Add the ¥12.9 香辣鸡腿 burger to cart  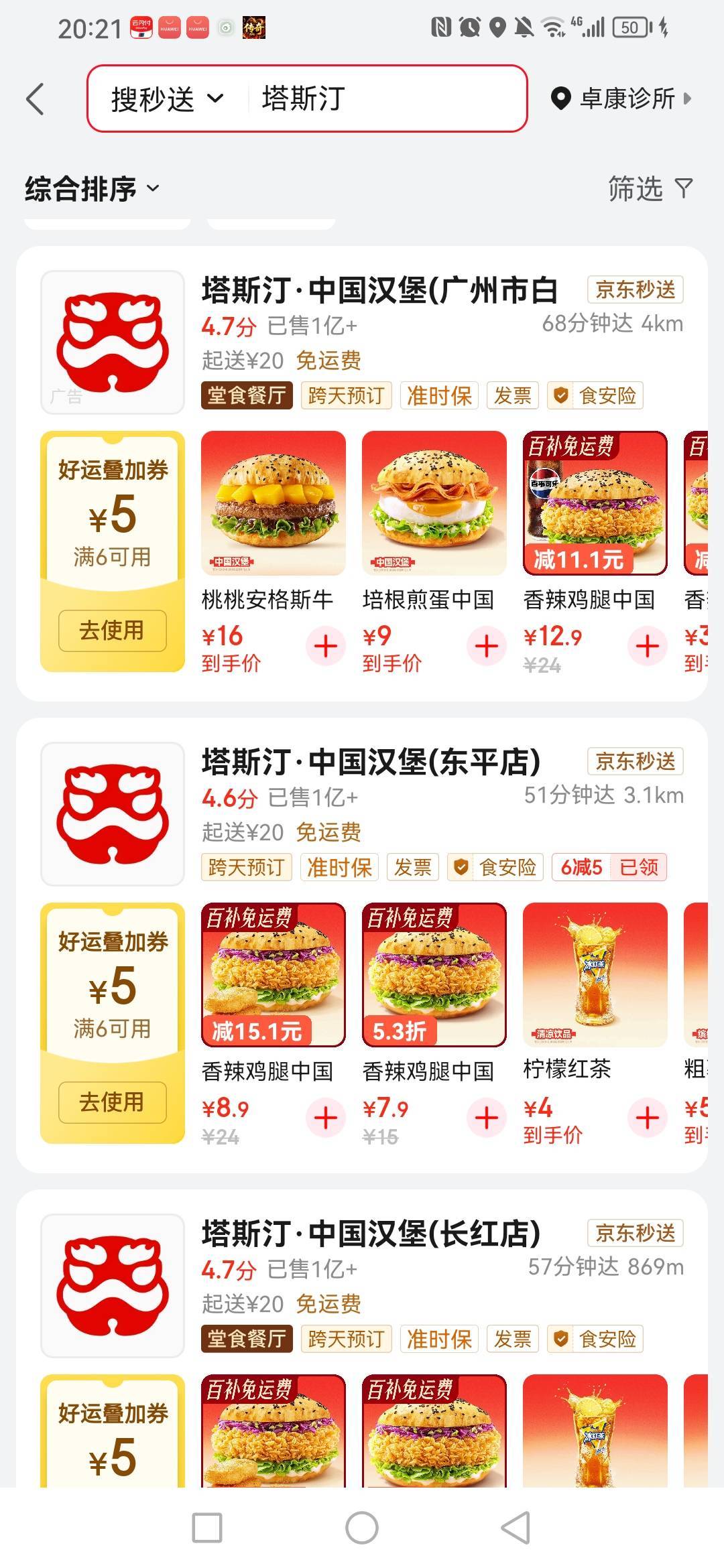point(648,647)
